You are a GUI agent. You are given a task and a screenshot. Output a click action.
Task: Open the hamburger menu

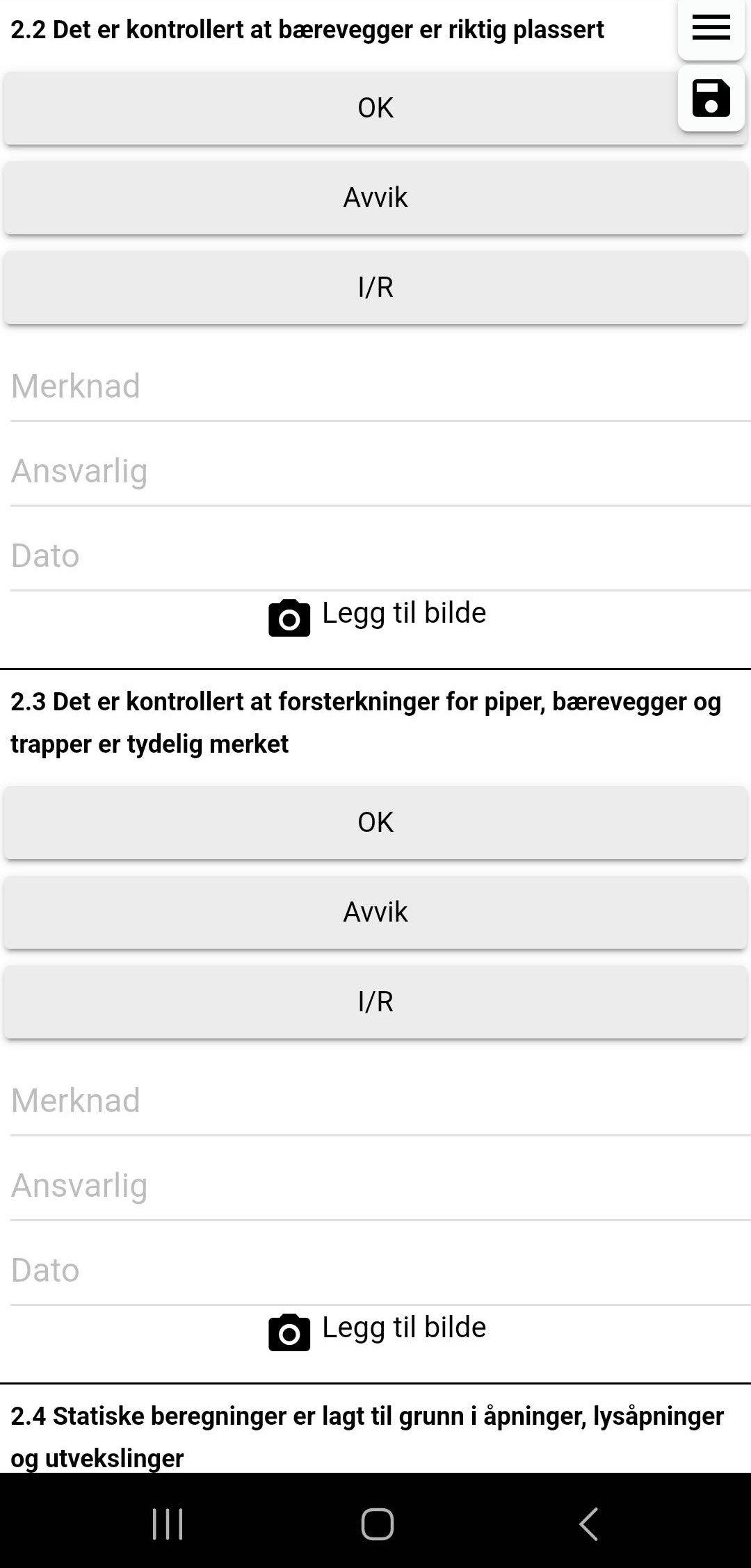click(711, 28)
